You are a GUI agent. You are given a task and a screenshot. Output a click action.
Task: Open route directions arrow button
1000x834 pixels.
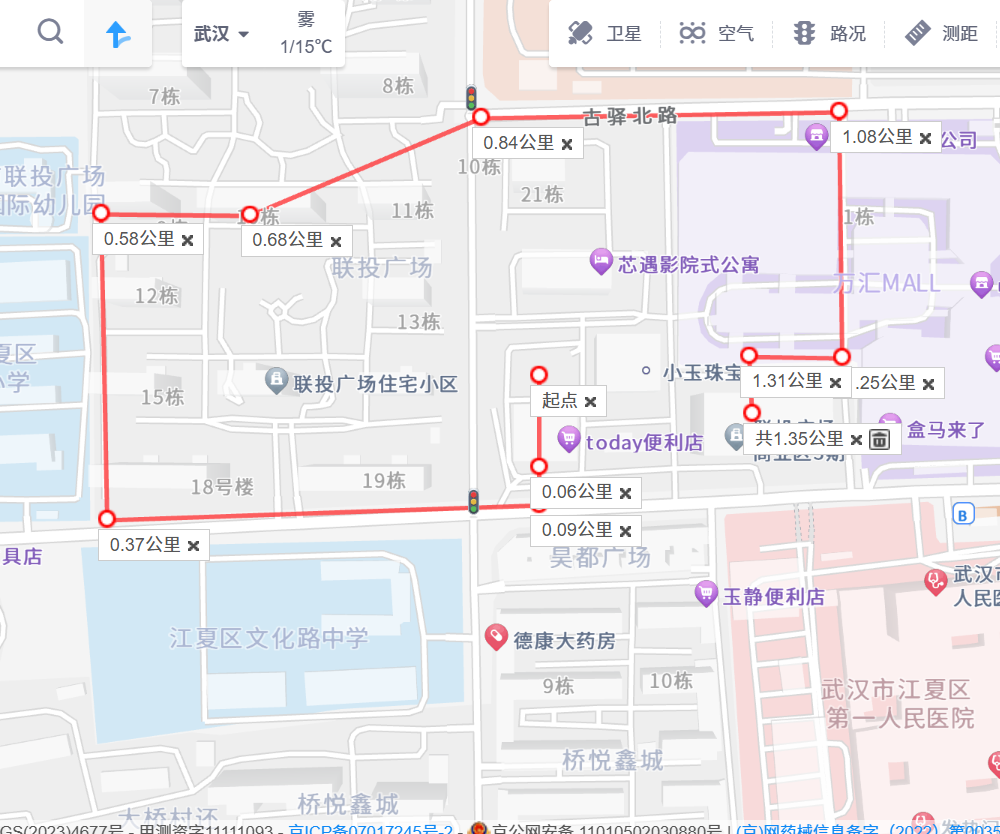tap(118, 34)
